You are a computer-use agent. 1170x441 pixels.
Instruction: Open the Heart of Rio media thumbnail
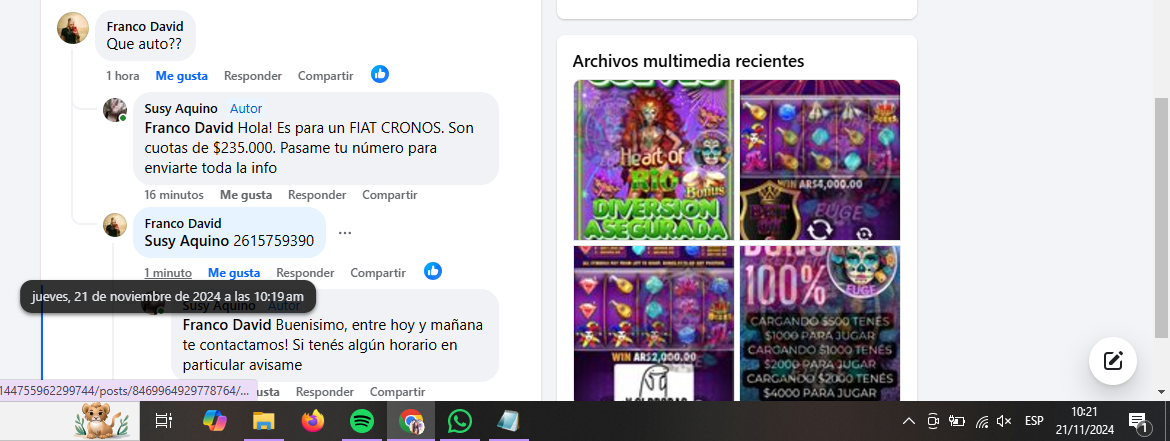point(653,160)
